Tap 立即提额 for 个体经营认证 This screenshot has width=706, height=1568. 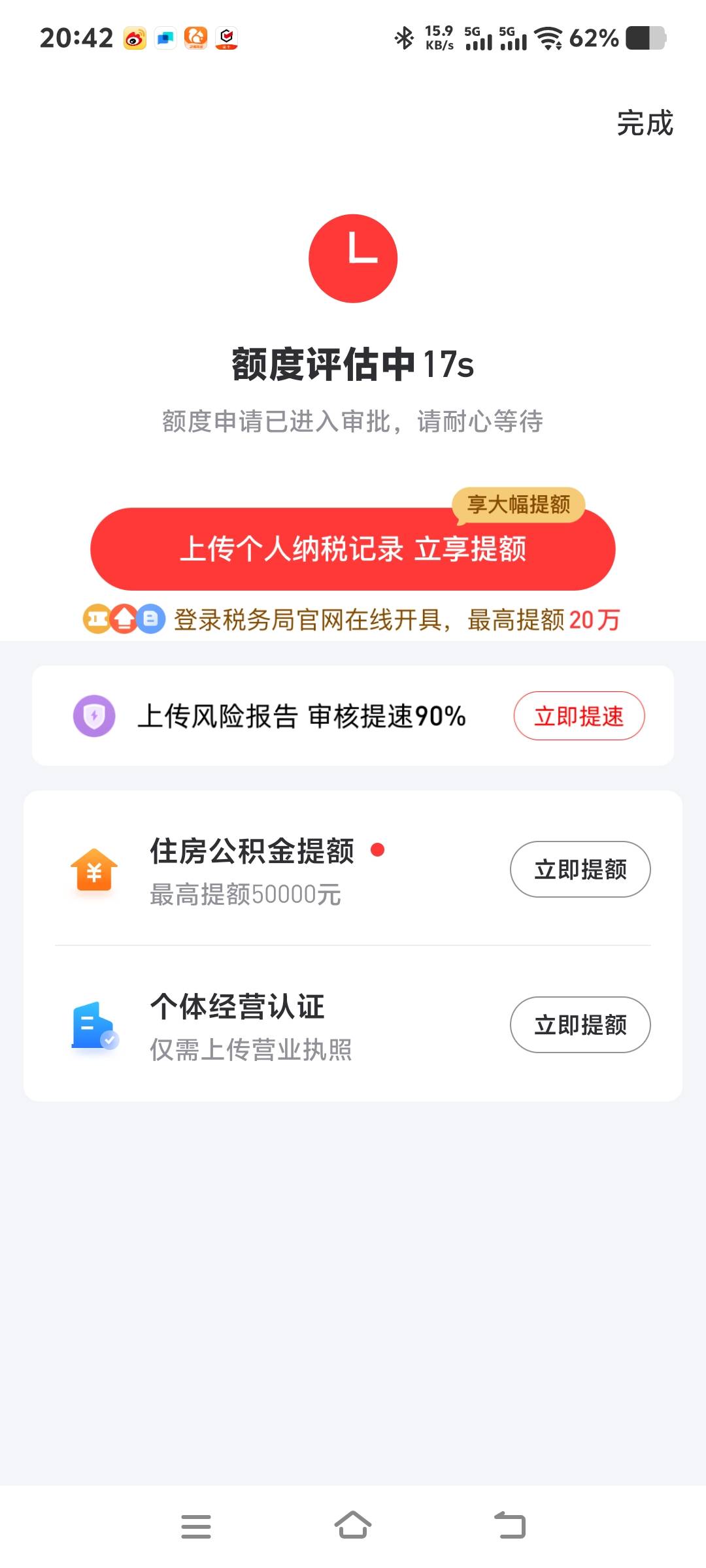click(580, 1024)
